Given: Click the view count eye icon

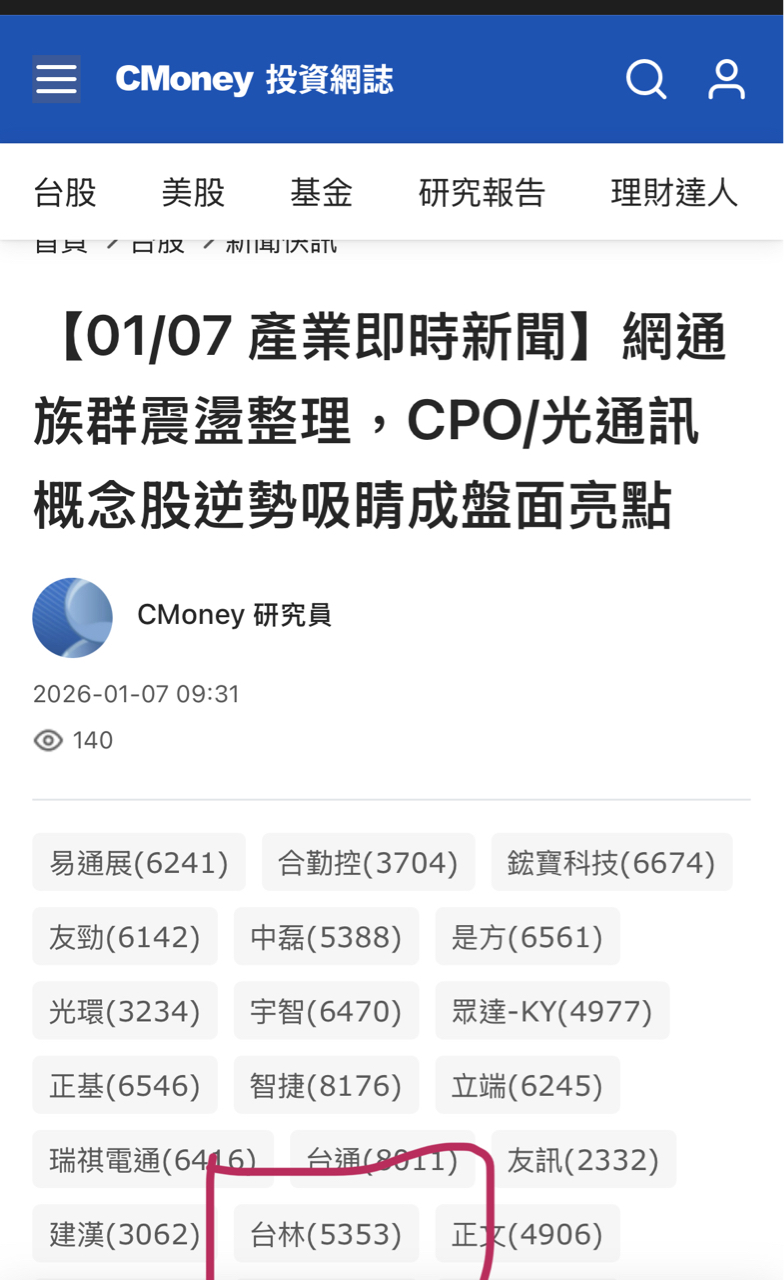Looking at the screenshot, I should coord(47,740).
